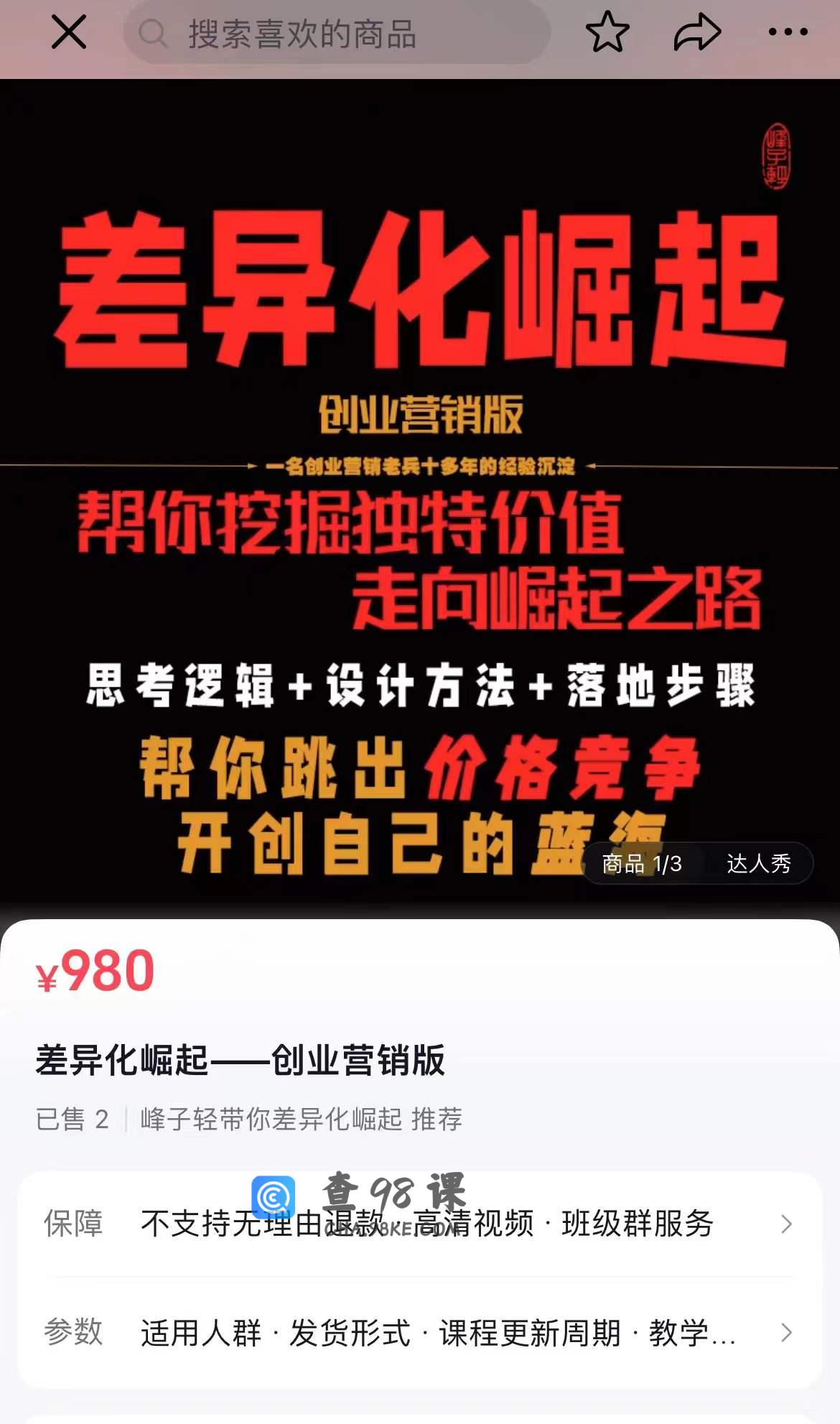
Task: Switch to the 达人秀 tab
Action: point(758,863)
